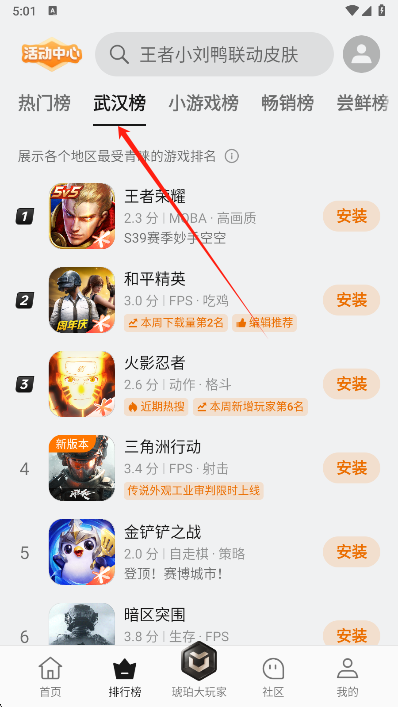Select the 武汉榜 tab
This screenshot has height=707, width=398.
(x=119, y=103)
